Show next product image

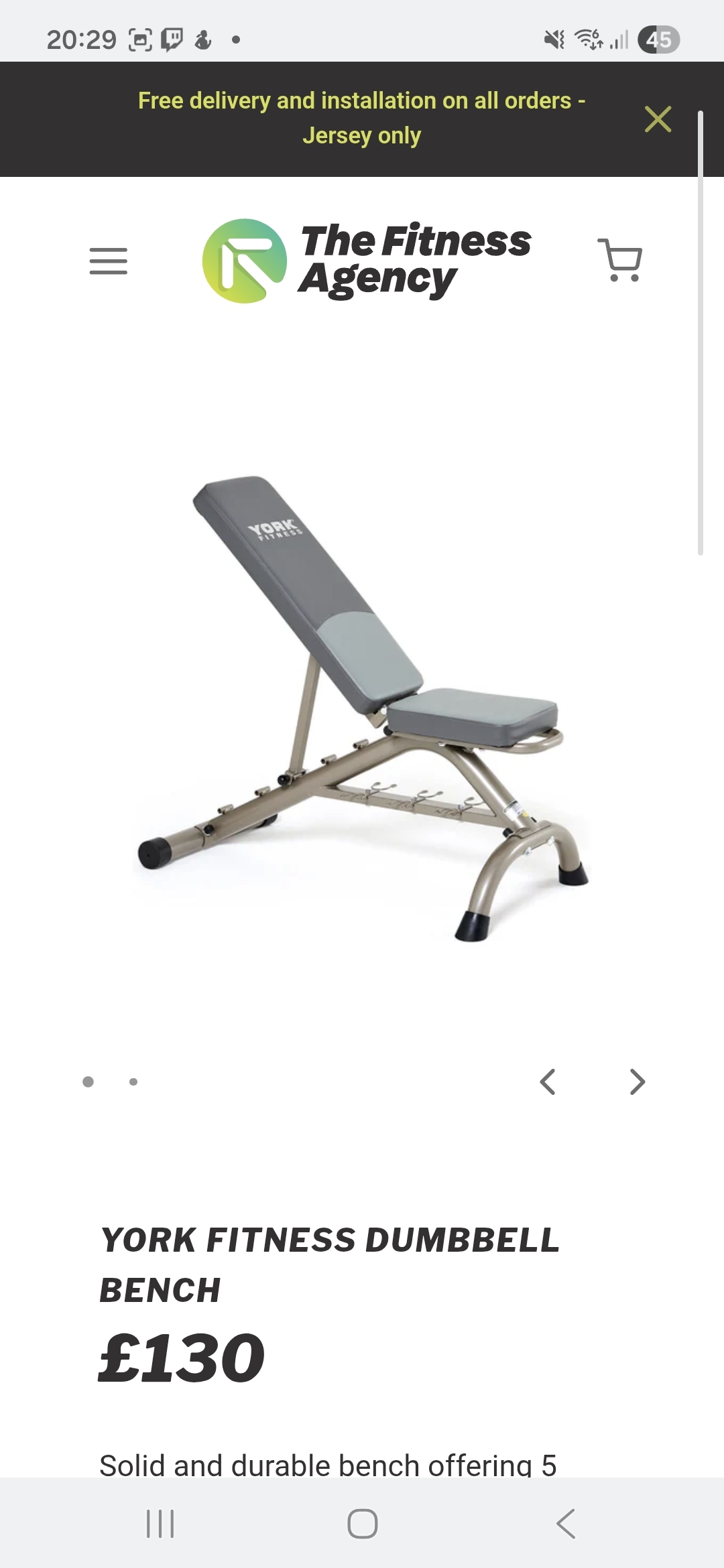coord(637,1082)
